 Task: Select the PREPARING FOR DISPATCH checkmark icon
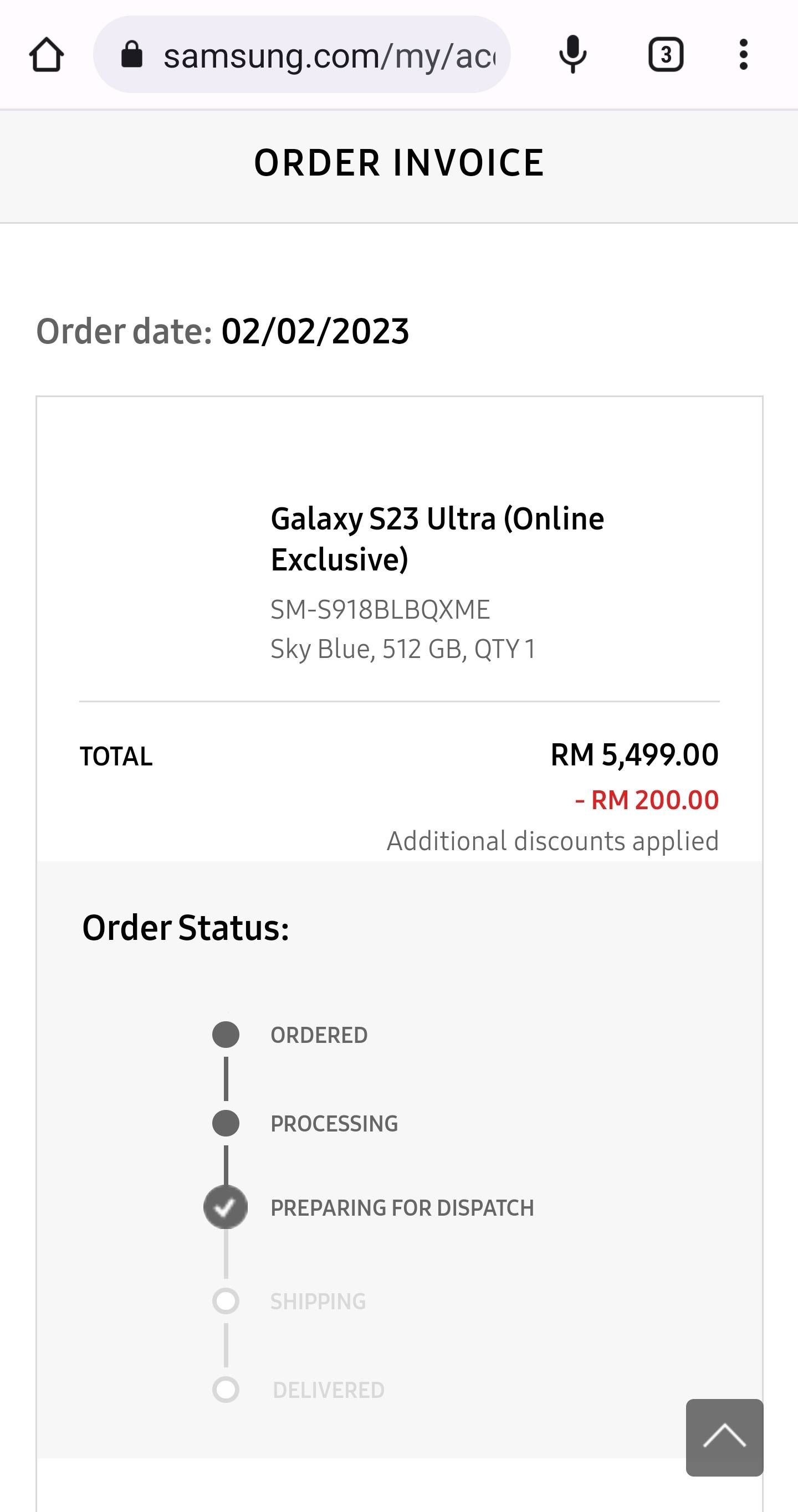[x=226, y=1207]
